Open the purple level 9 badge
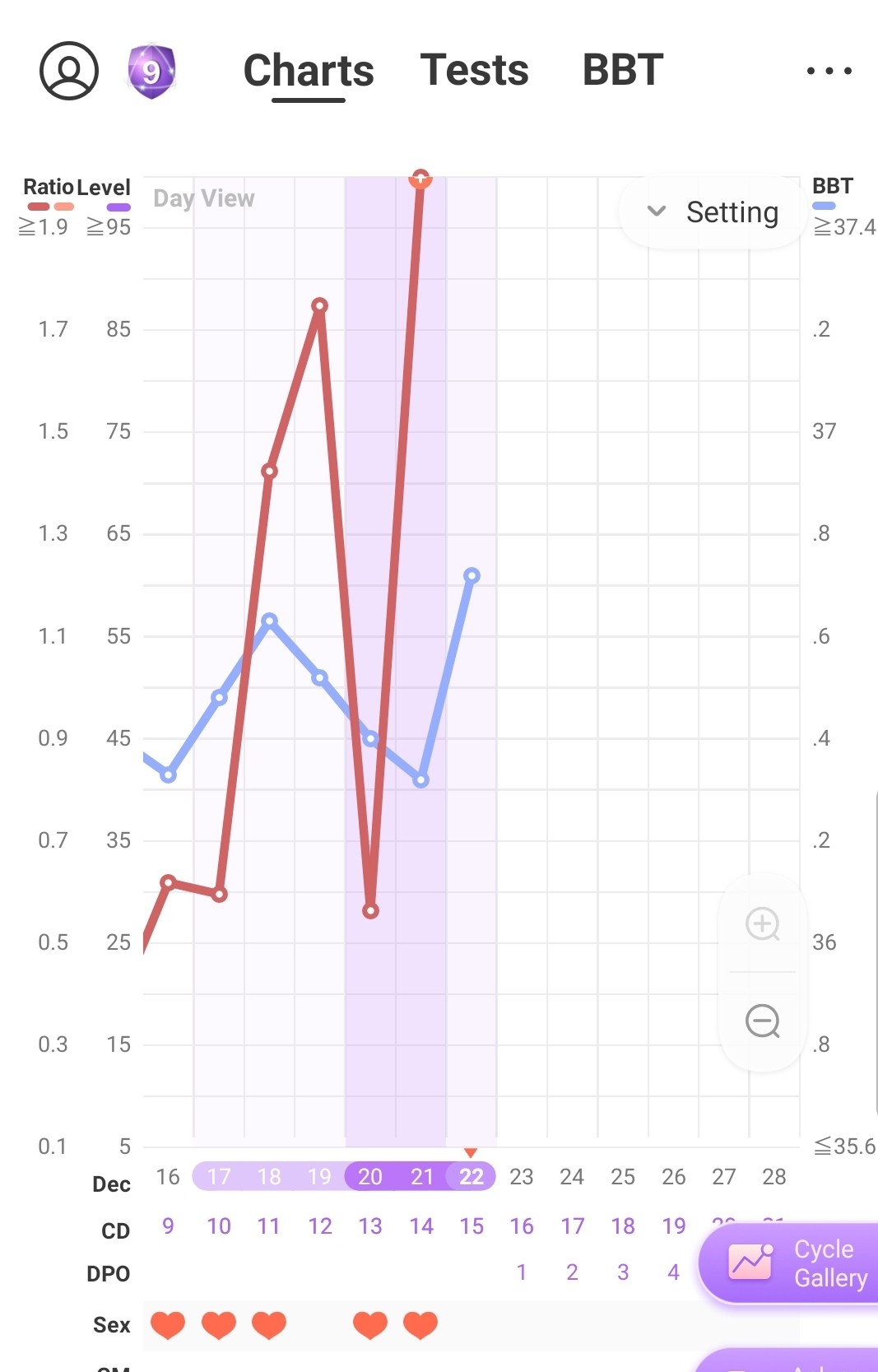Viewport: 878px width, 1372px height. click(x=151, y=72)
